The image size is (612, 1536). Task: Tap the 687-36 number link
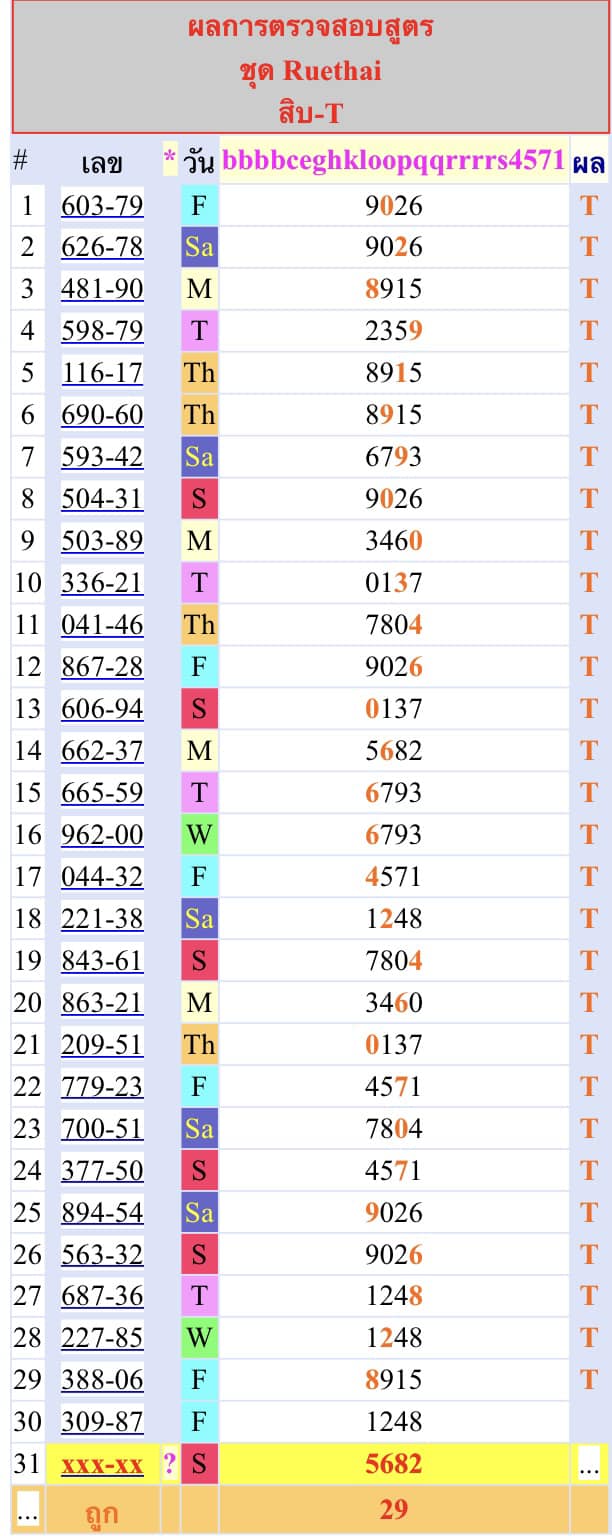pyautogui.click(x=102, y=1297)
